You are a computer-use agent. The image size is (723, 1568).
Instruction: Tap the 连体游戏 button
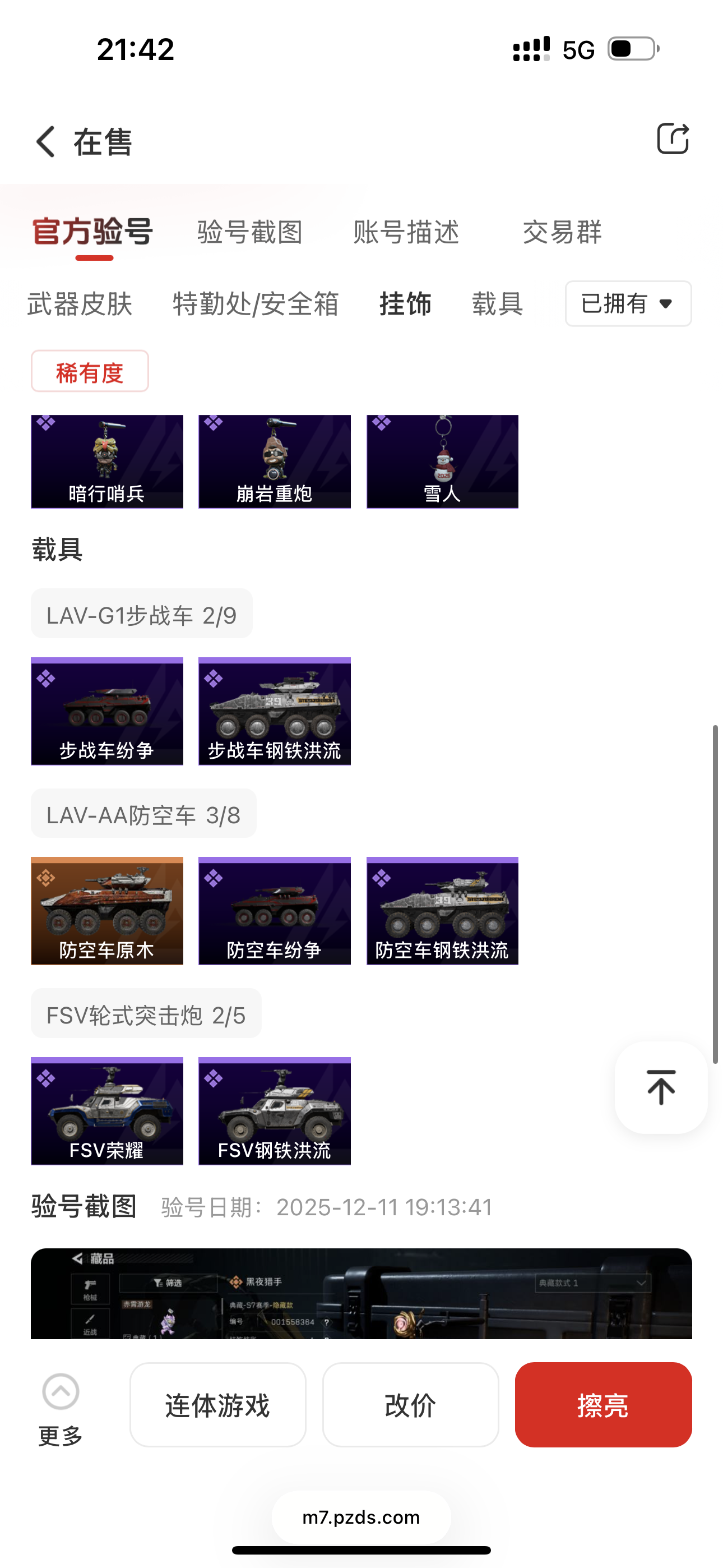[218, 1405]
